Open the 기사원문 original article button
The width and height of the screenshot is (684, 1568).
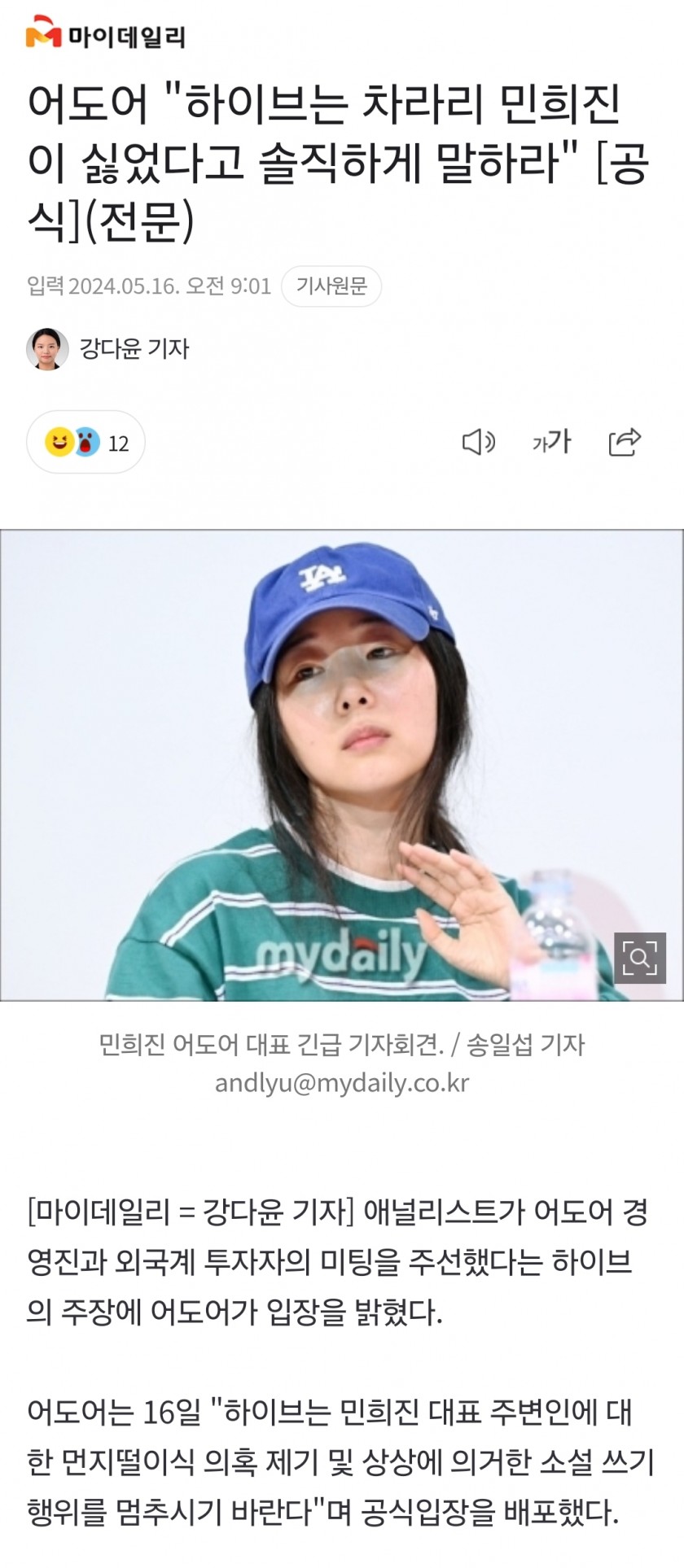point(331,286)
